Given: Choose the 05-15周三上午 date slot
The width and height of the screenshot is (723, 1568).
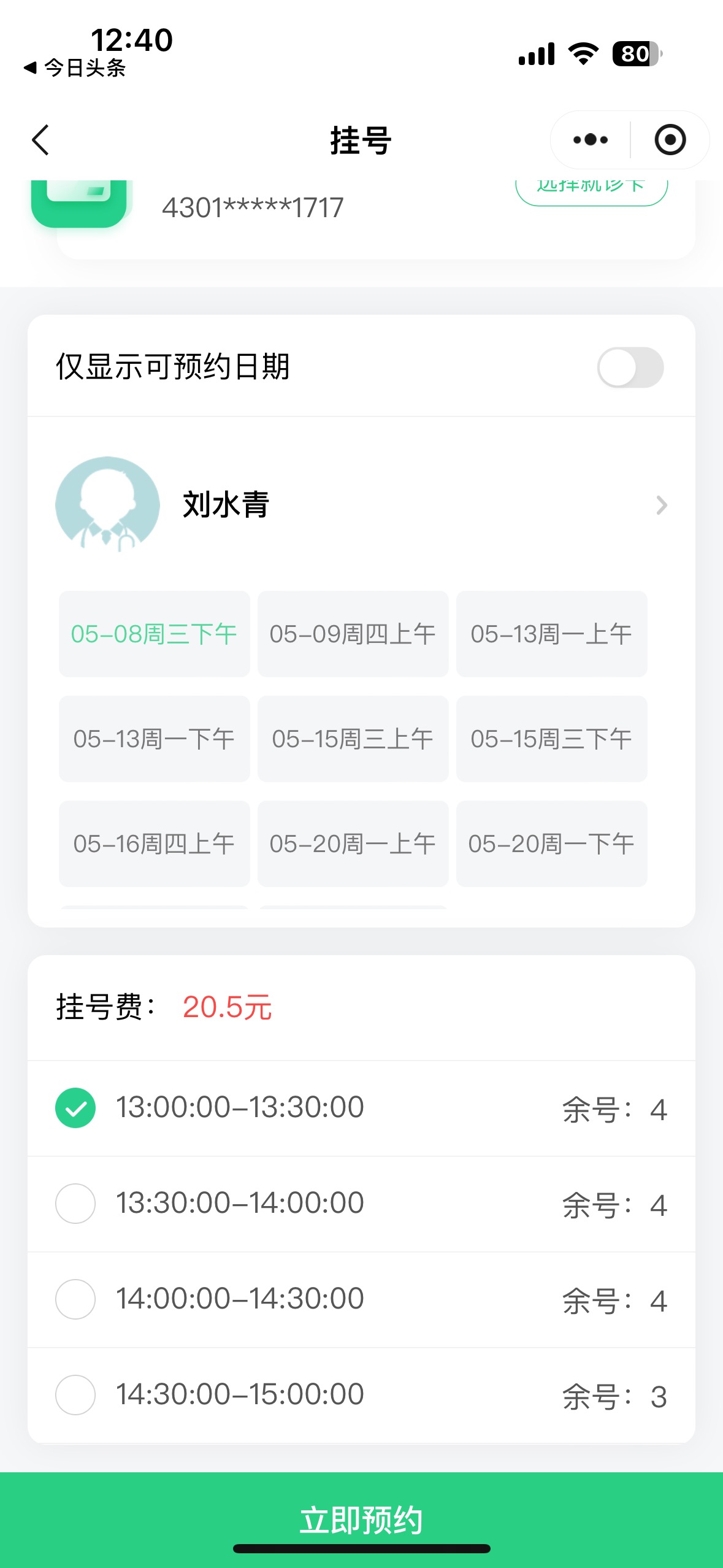Looking at the screenshot, I should point(353,739).
